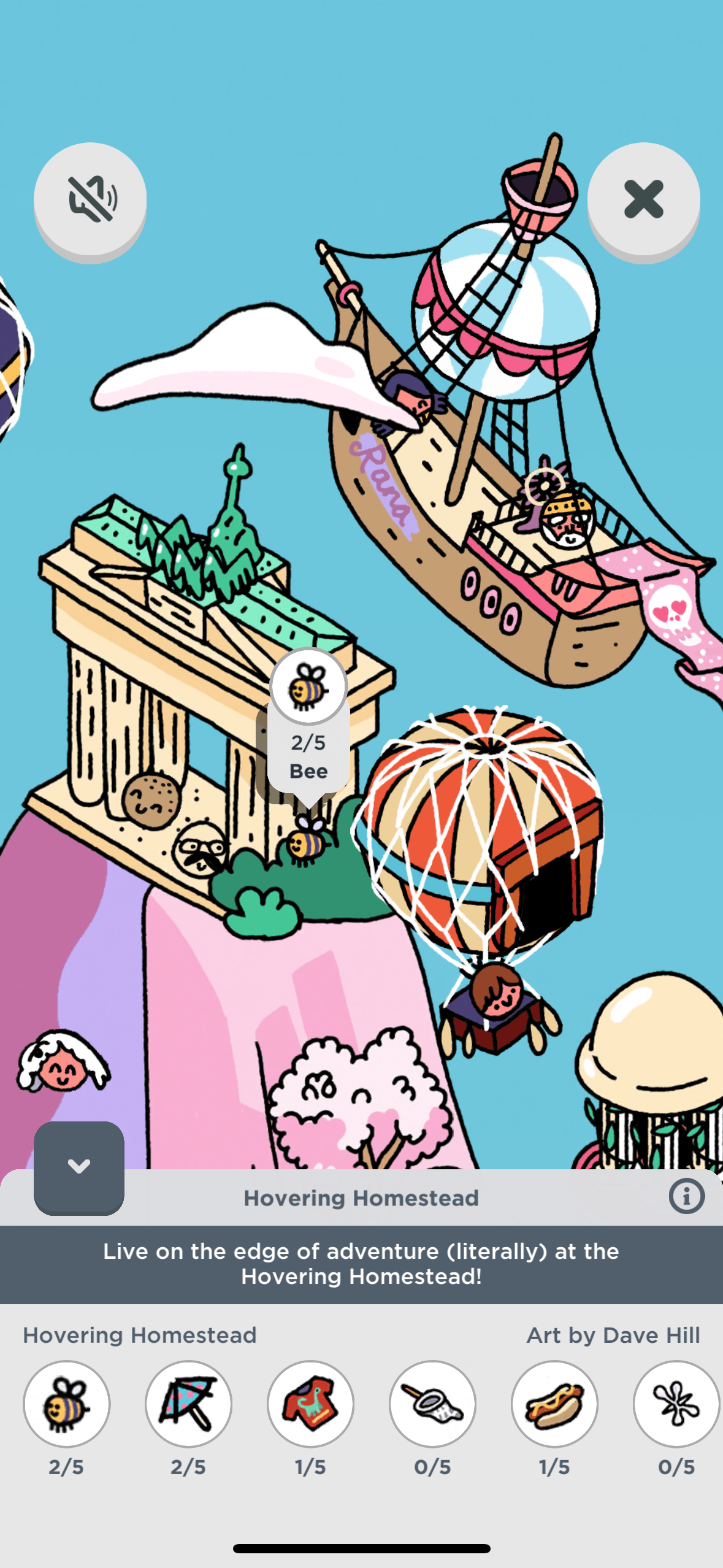Image resolution: width=723 pixels, height=1568 pixels.
Task: Close the Hovering Homestead scene
Action: coord(643,199)
